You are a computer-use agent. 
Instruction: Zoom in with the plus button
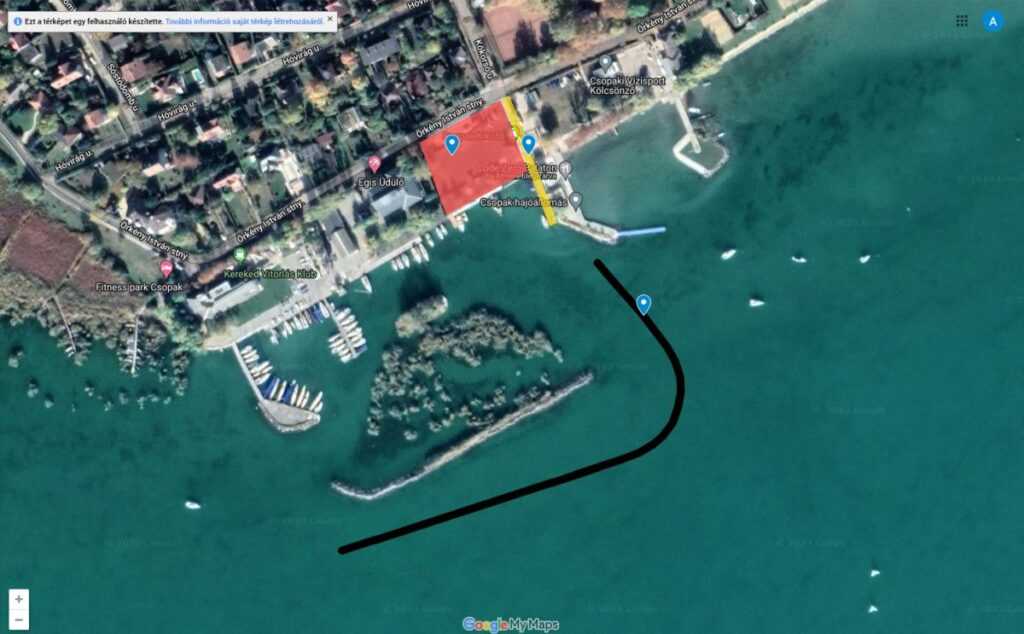click(19, 599)
